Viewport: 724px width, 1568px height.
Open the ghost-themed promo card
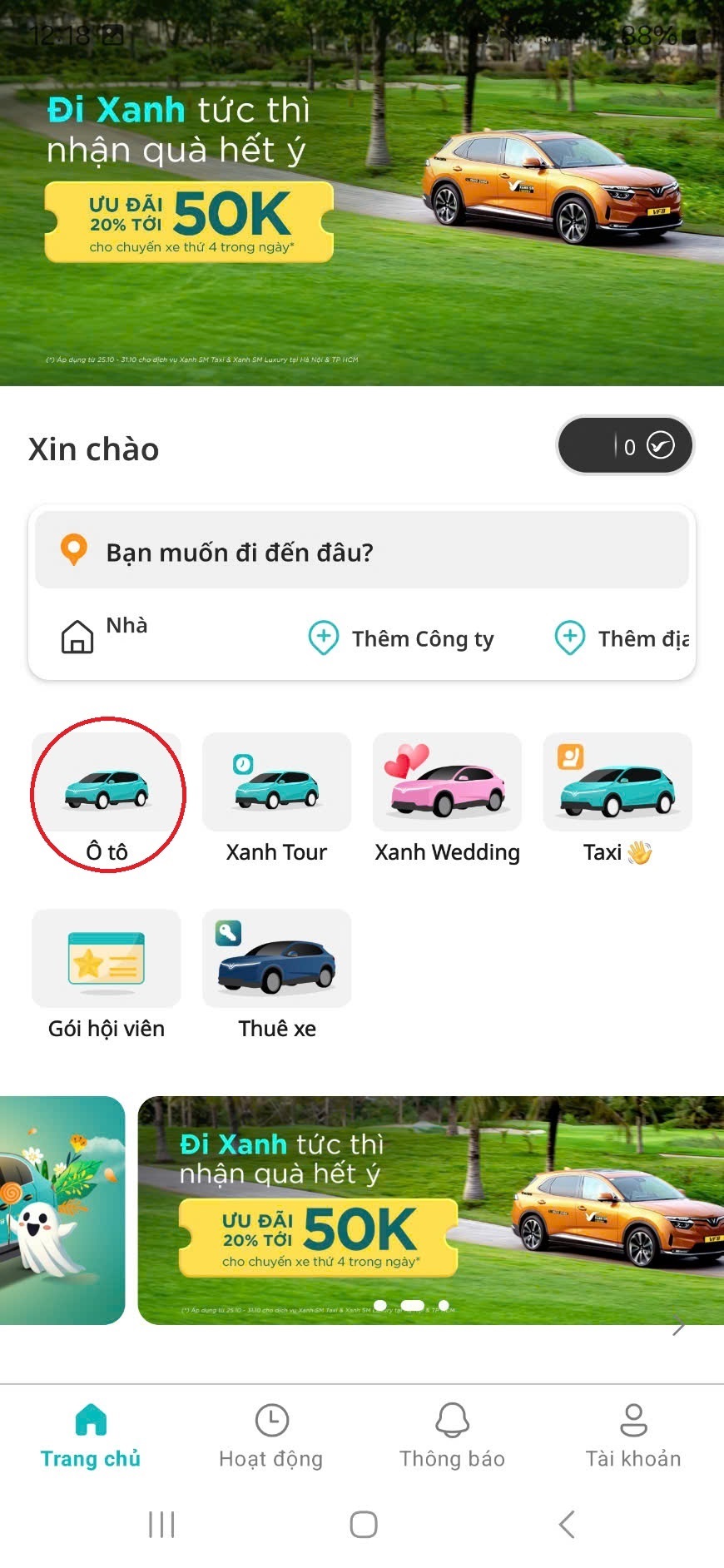coord(62,1209)
